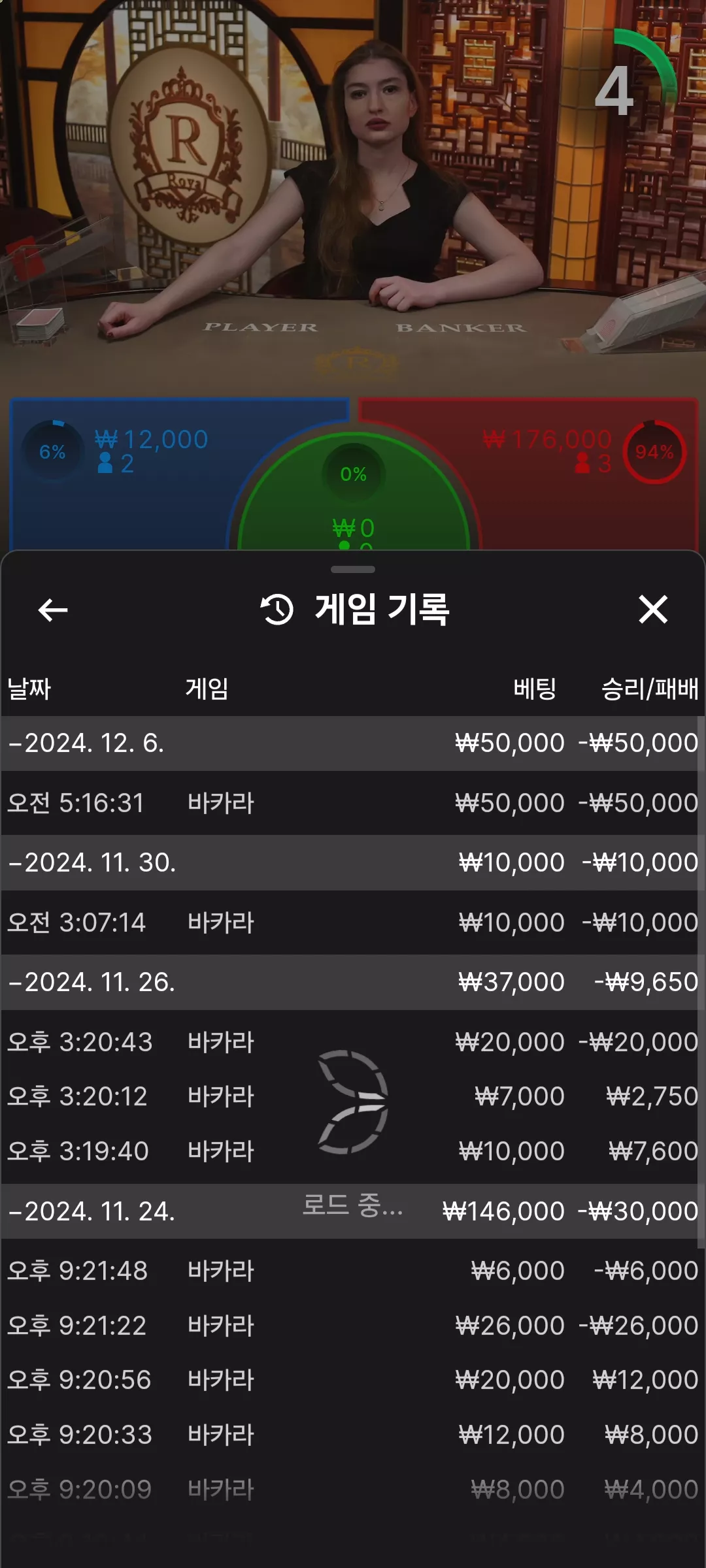Collapse the 2024. 12. 6. date group
Image resolution: width=706 pixels, height=1568 pixels.
tap(353, 743)
